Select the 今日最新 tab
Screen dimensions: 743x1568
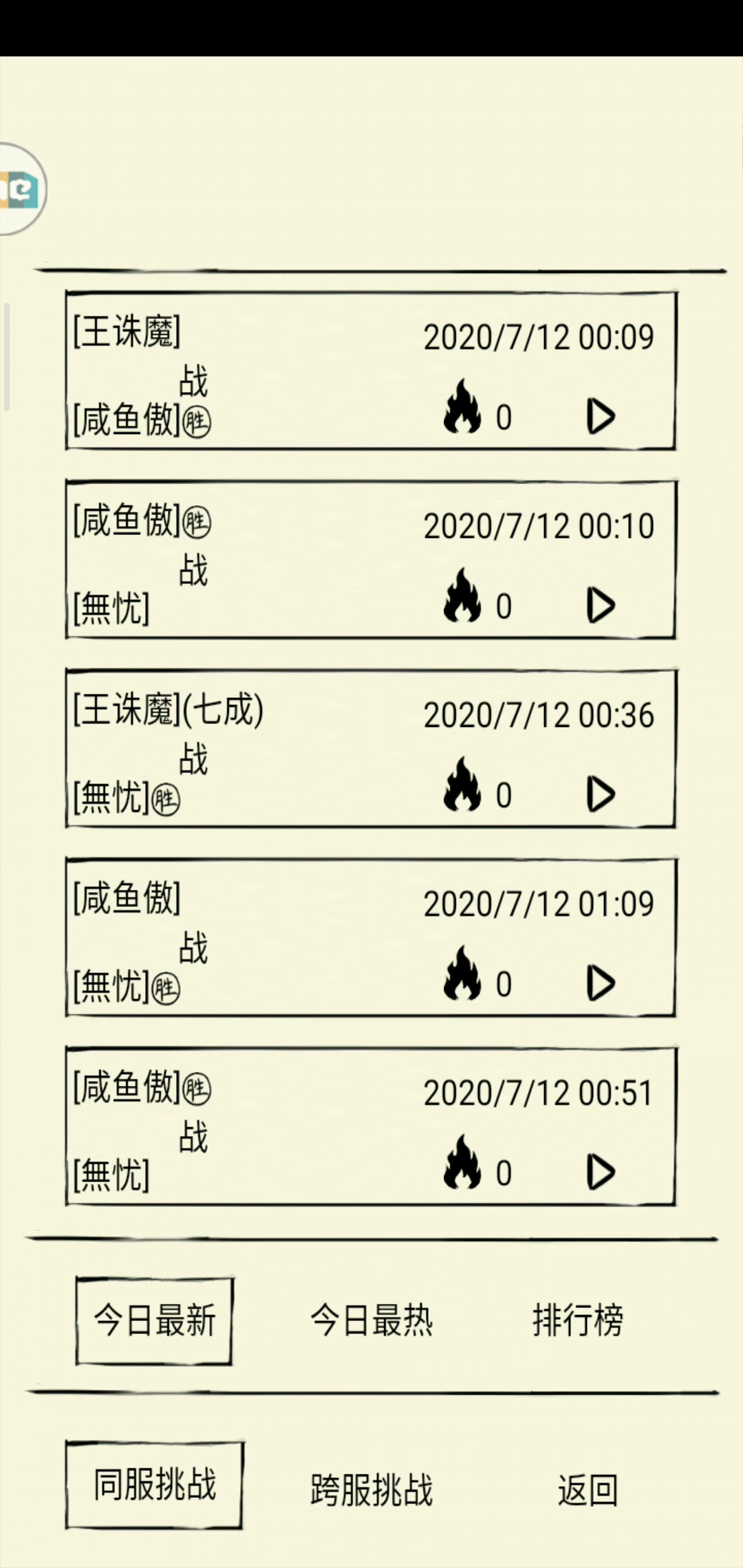[x=154, y=1320]
